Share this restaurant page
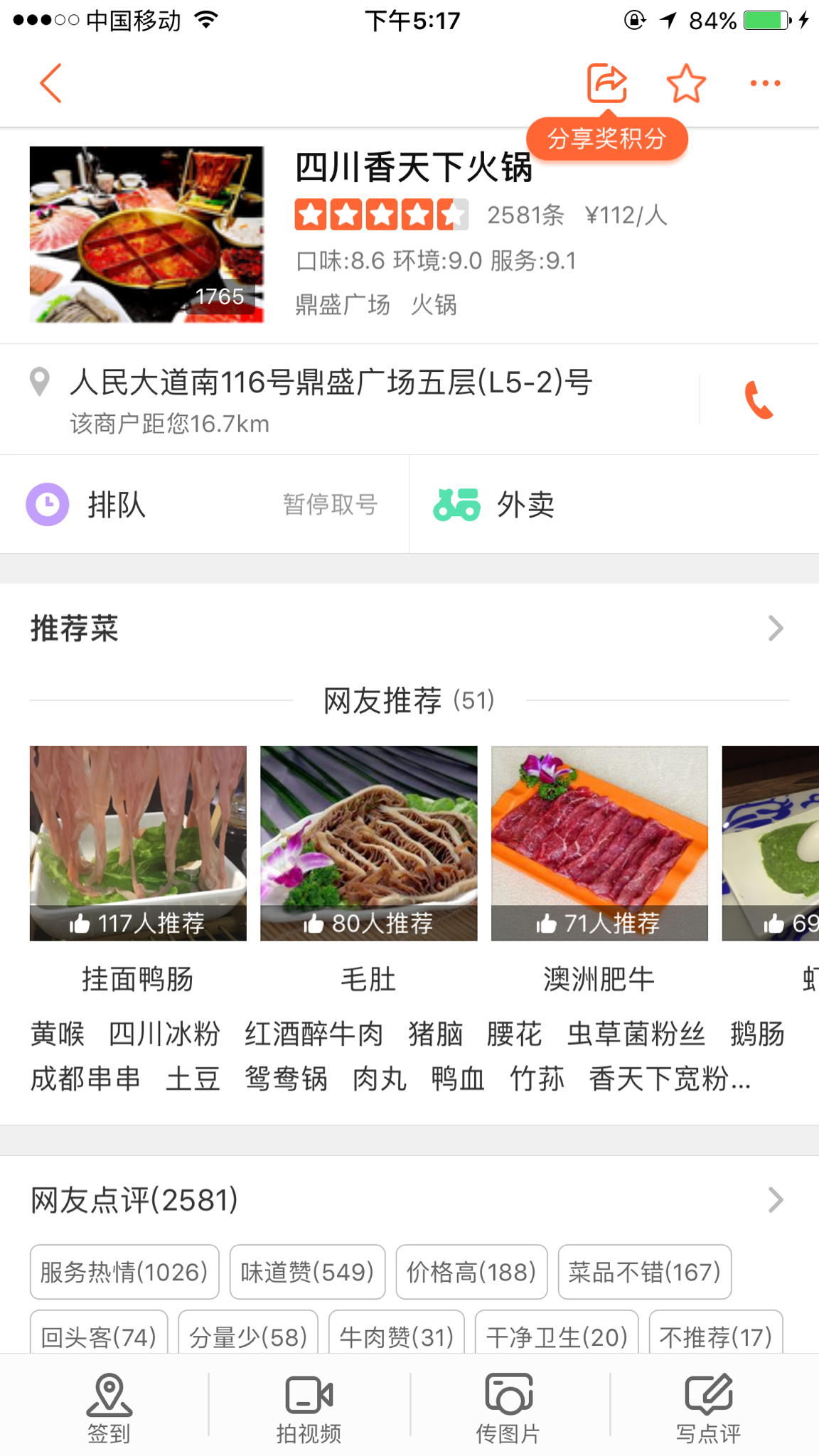Viewport: 819px width, 1456px height. point(606,83)
